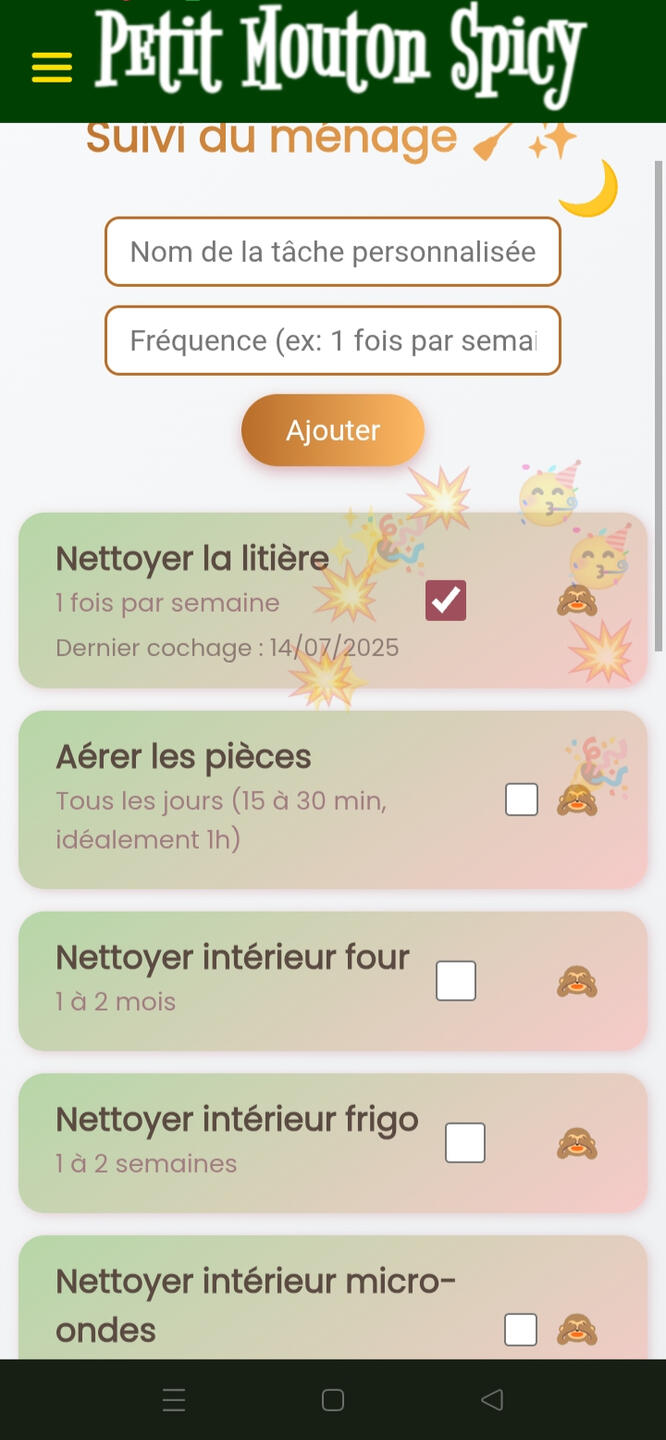Go back with the system back button
This screenshot has height=1440, width=666.
point(492,1400)
